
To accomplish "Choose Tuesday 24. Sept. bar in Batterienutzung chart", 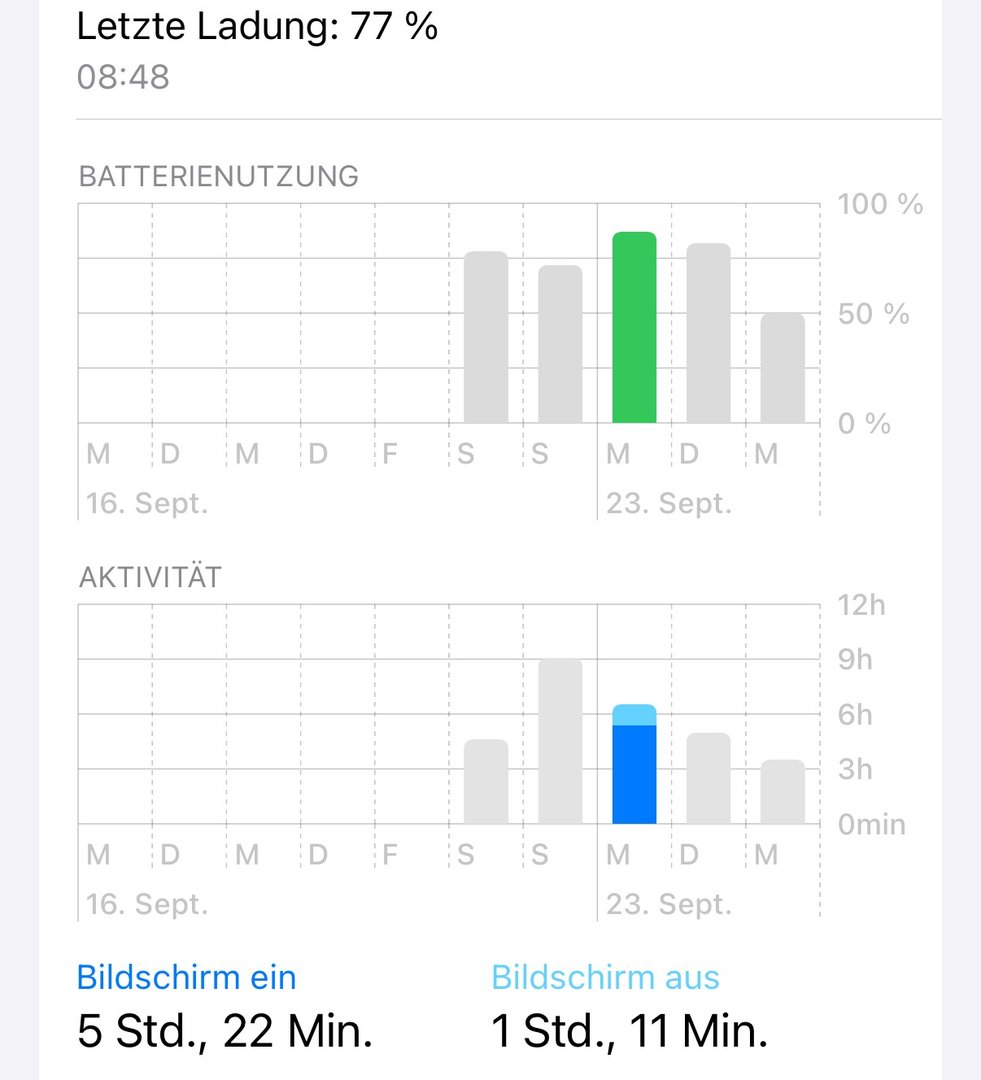I will [708, 333].
